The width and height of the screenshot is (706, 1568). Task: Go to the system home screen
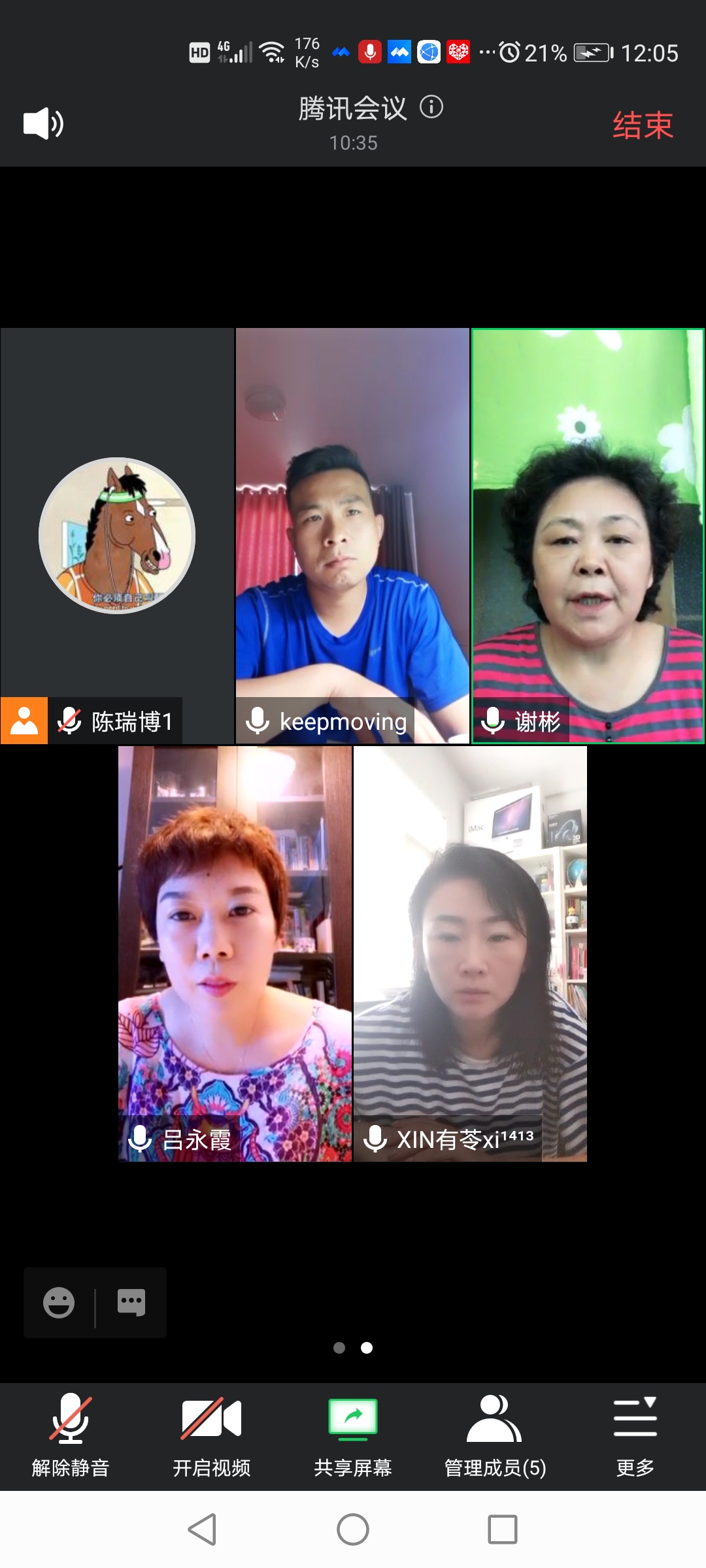(353, 1529)
